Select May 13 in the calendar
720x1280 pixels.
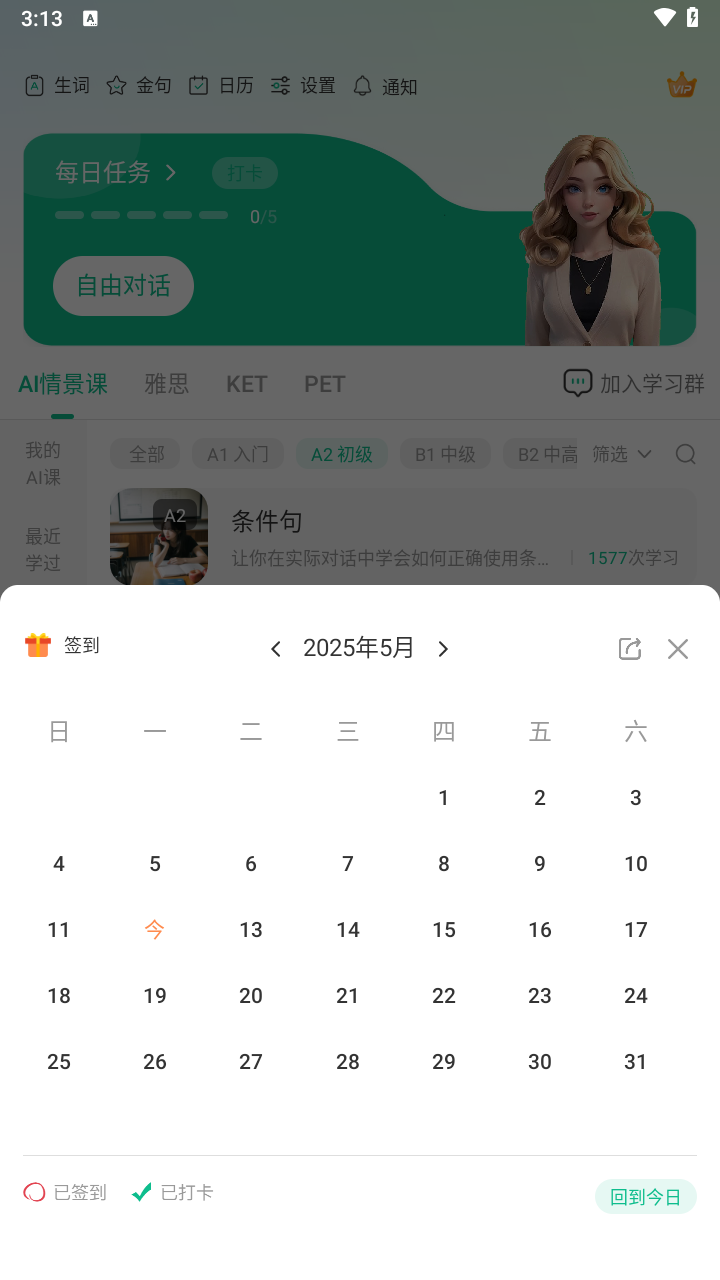(x=251, y=930)
